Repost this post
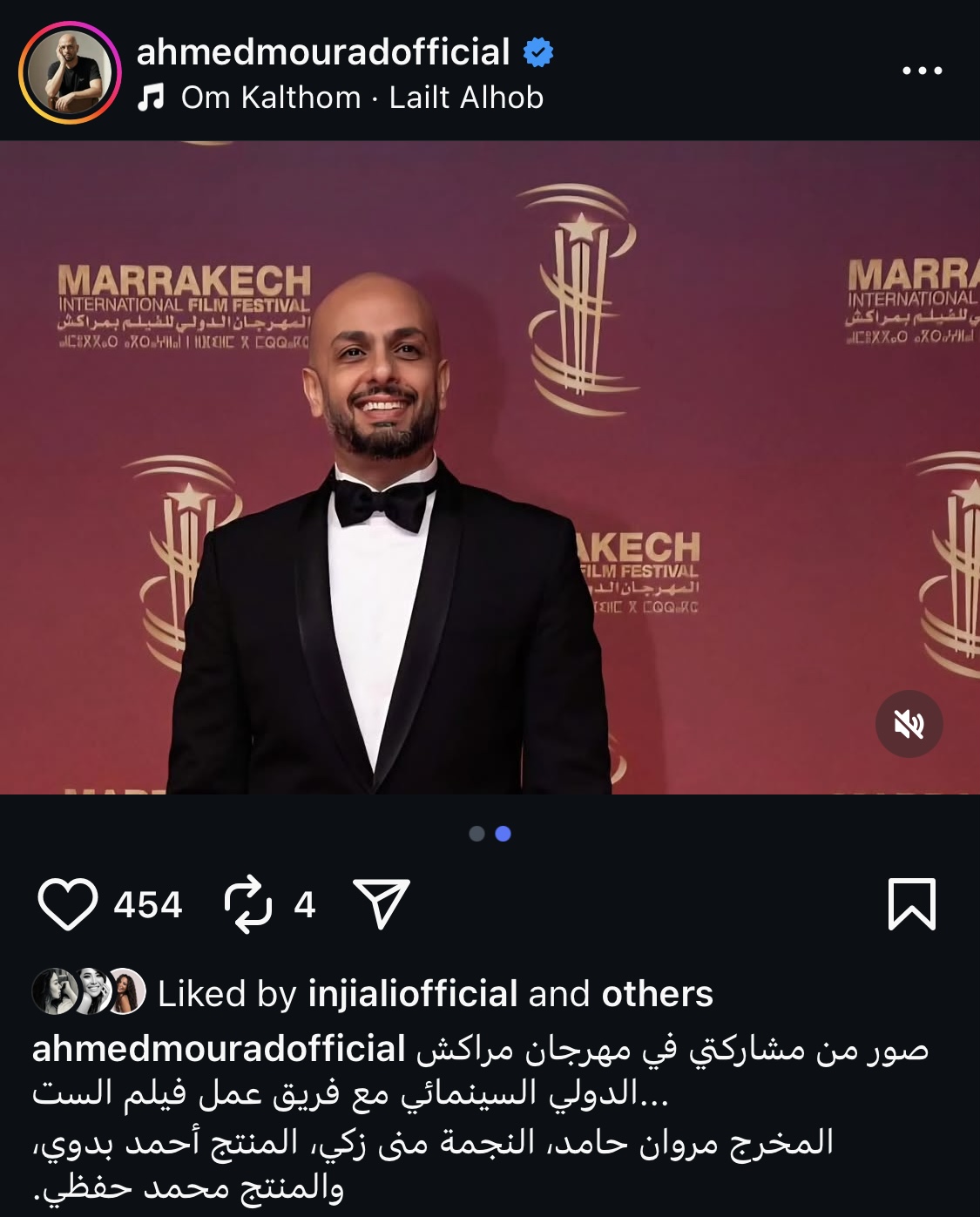 pyautogui.click(x=248, y=905)
